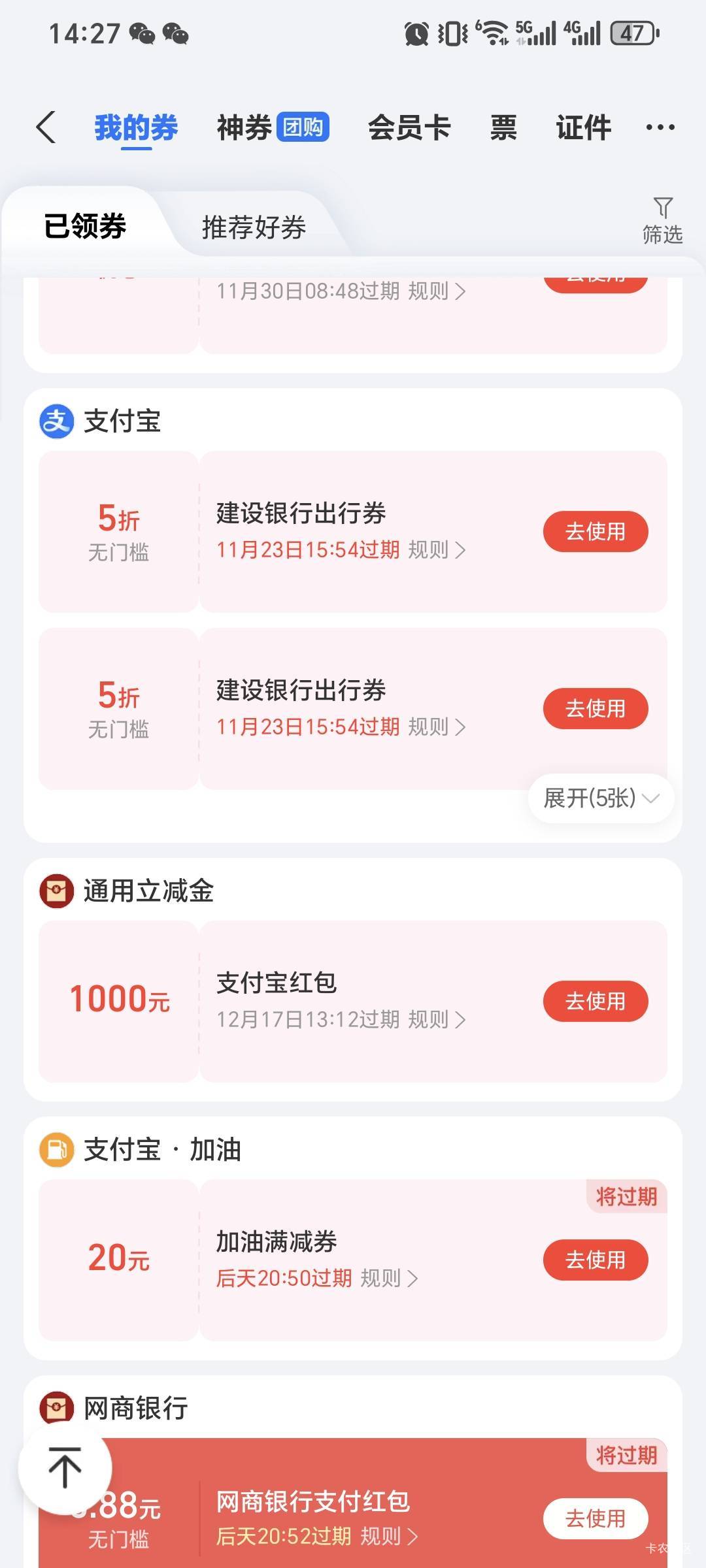The width and height of the screenshot is (706, 1568).
Task: Switch to the 票 tab
Action: 503,127
